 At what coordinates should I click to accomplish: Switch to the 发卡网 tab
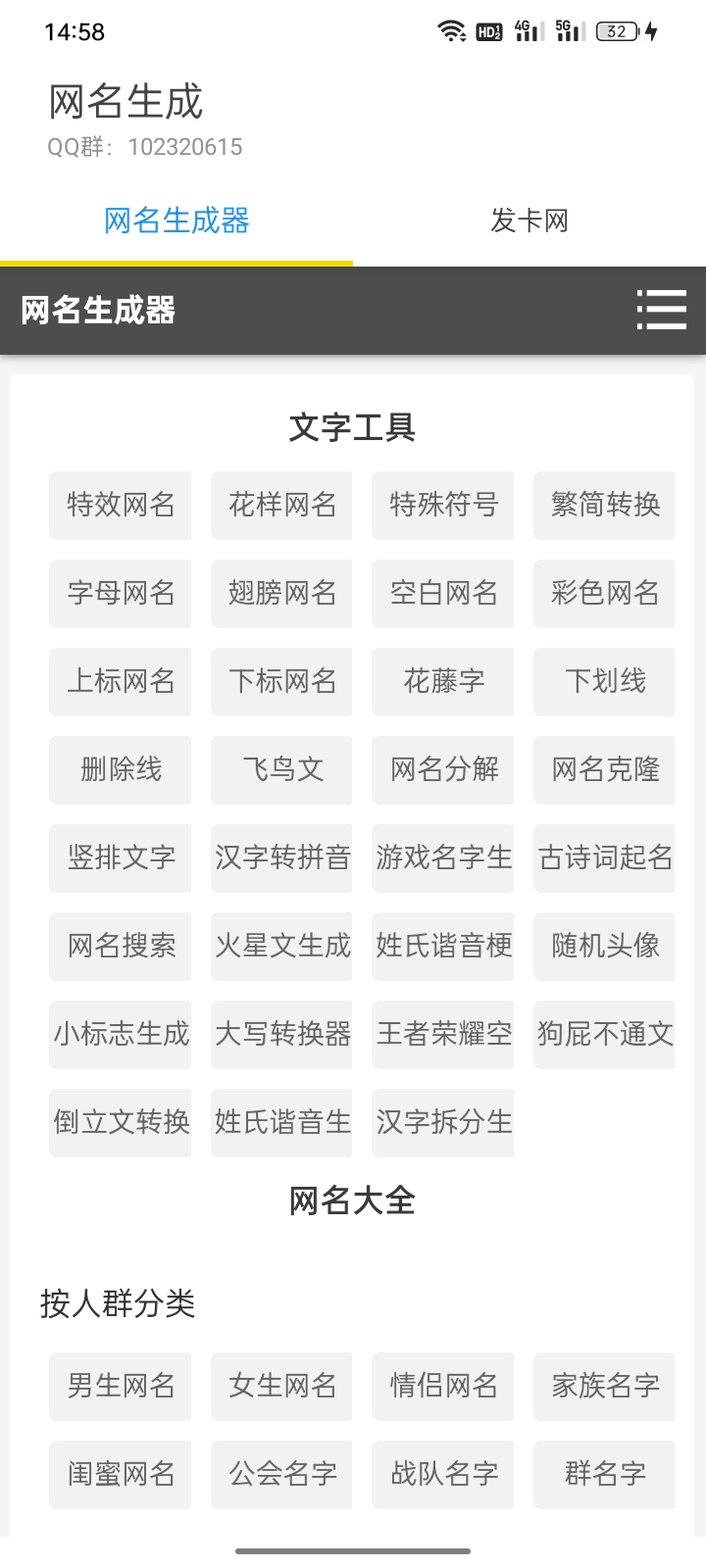click(529, 220)
